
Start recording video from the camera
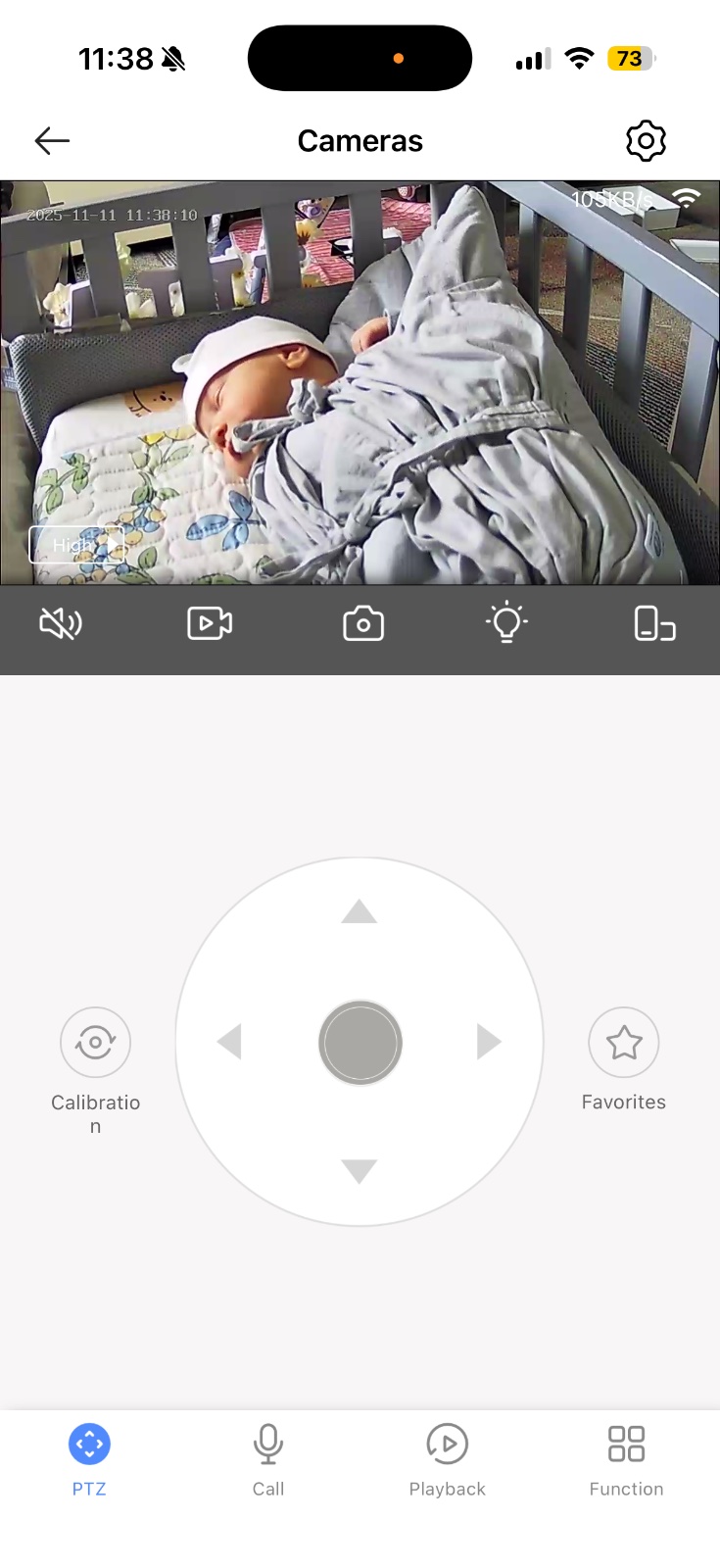[210, 623]
